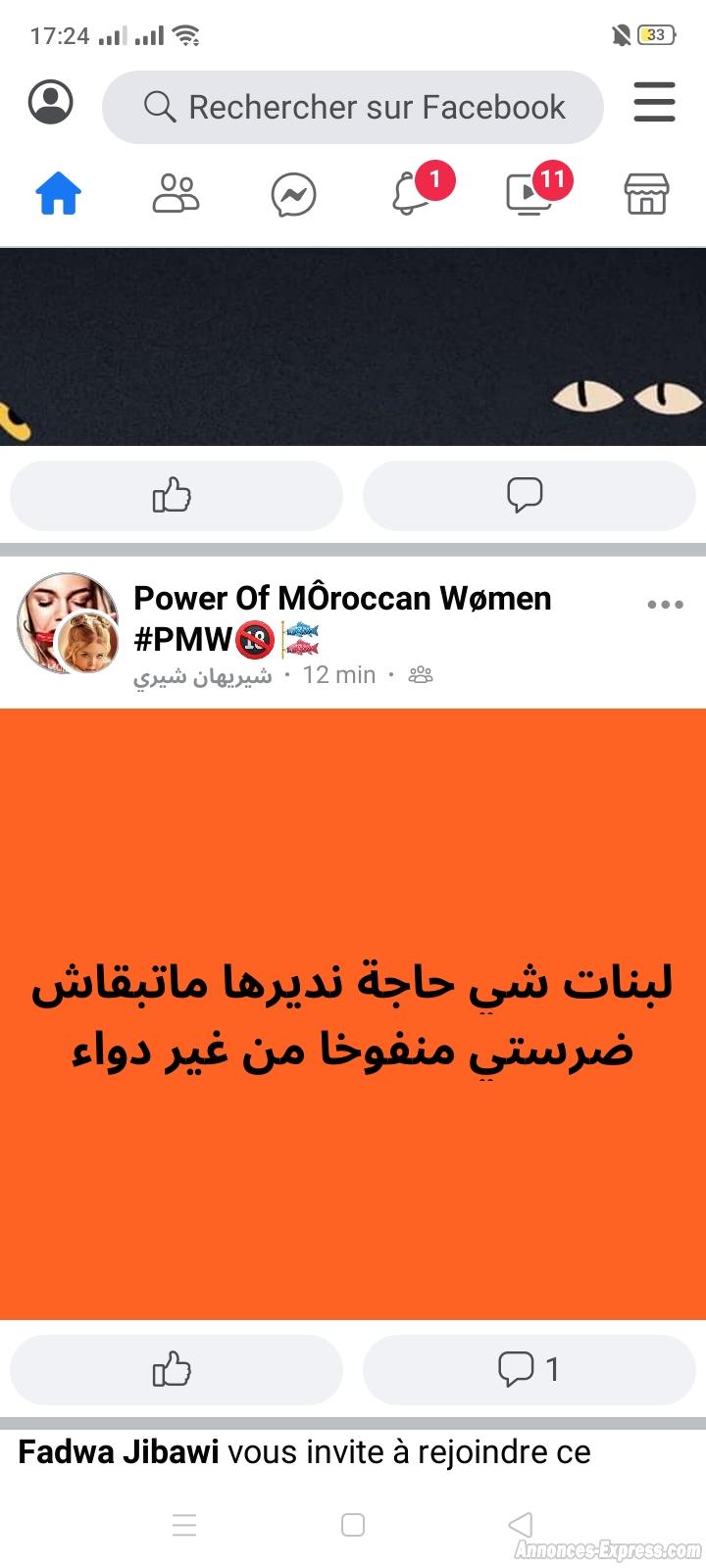The image size is (706, 1568).
Task: Open the orange Arabic text post
Action: click(353, 1013)
